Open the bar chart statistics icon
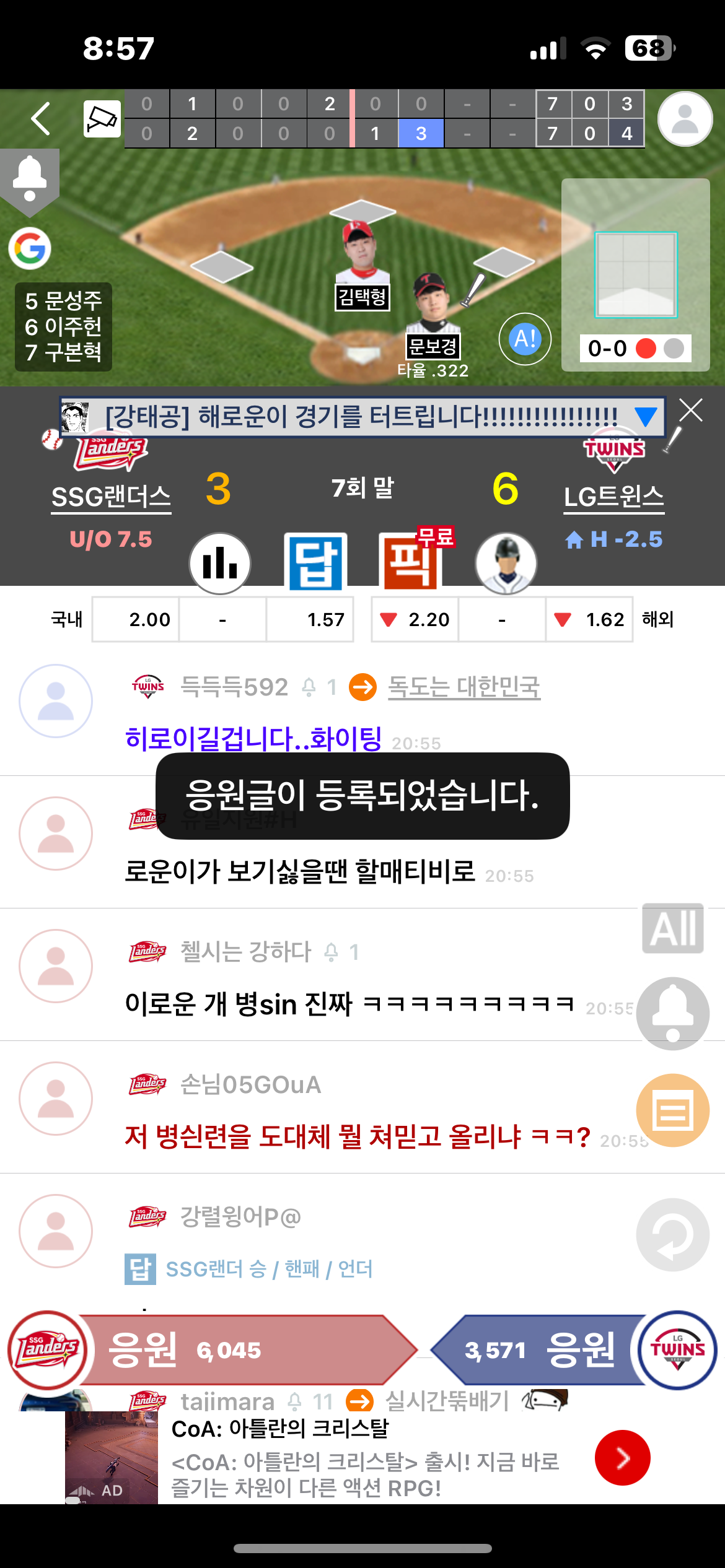Viewport: 725px width, 1568px height. [x=220, y=563]
